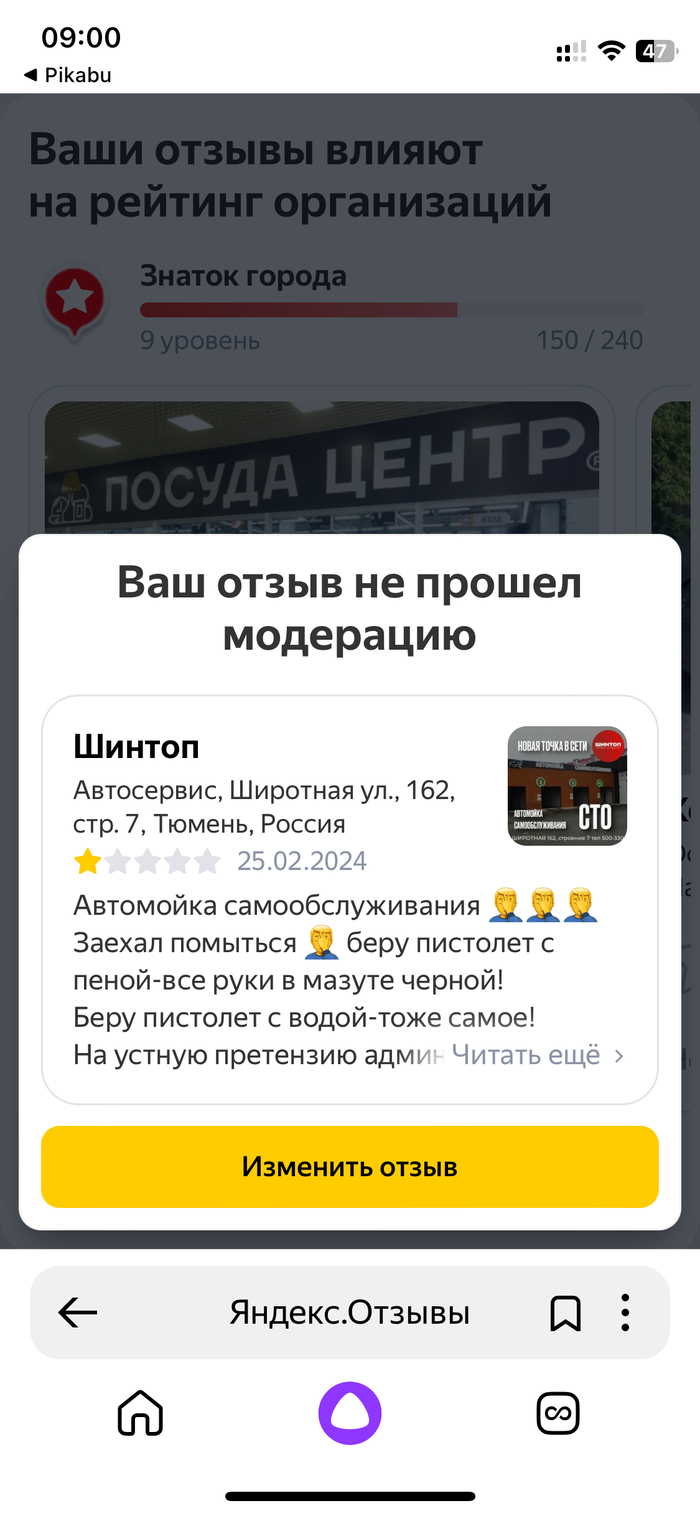Go to the browser home screen
Screen dimensions: 700x1516
[x=140, y=1413]
